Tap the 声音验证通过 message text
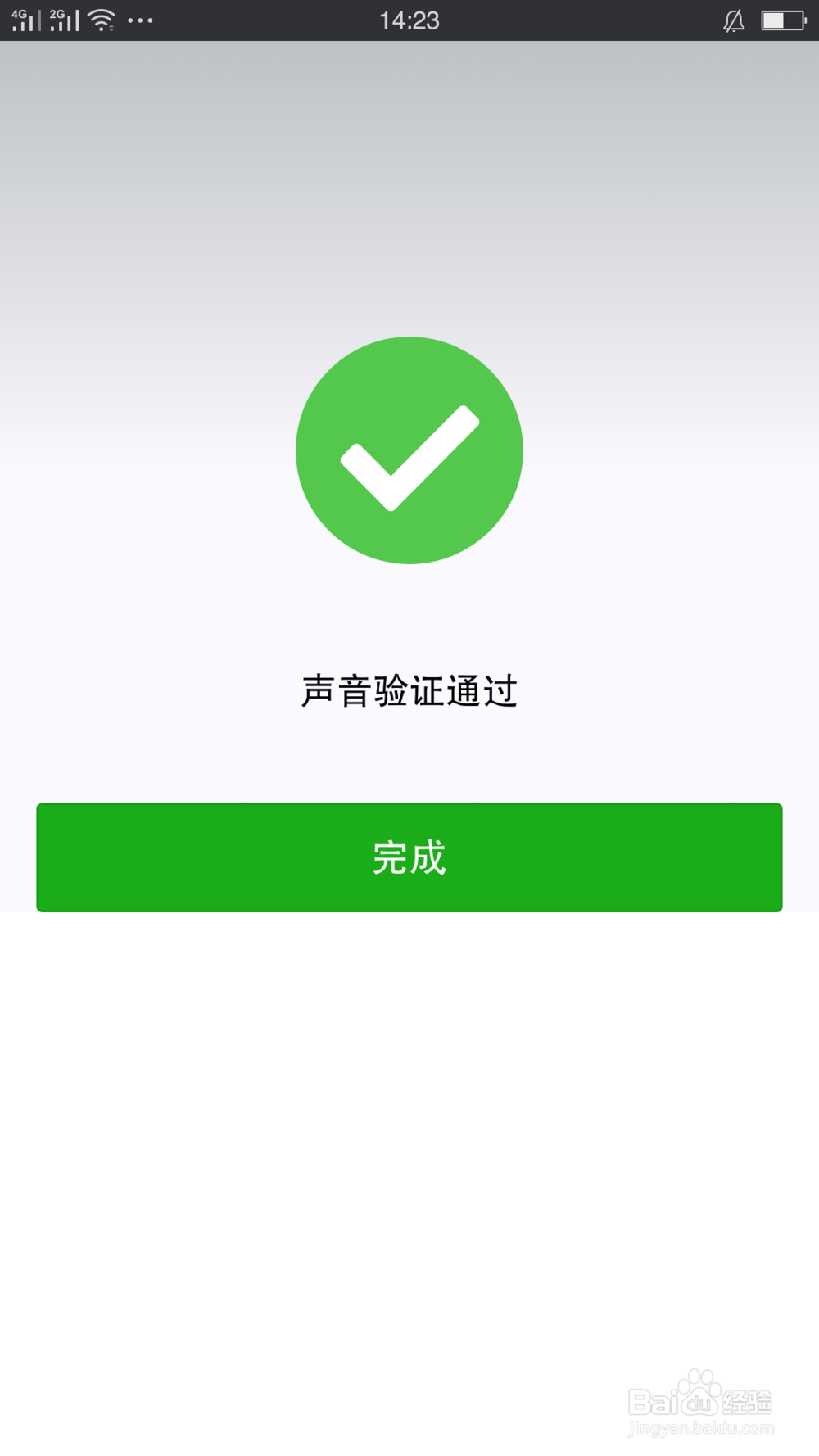This screenshot has height=1456, width=819. click(x=409, y=690)
